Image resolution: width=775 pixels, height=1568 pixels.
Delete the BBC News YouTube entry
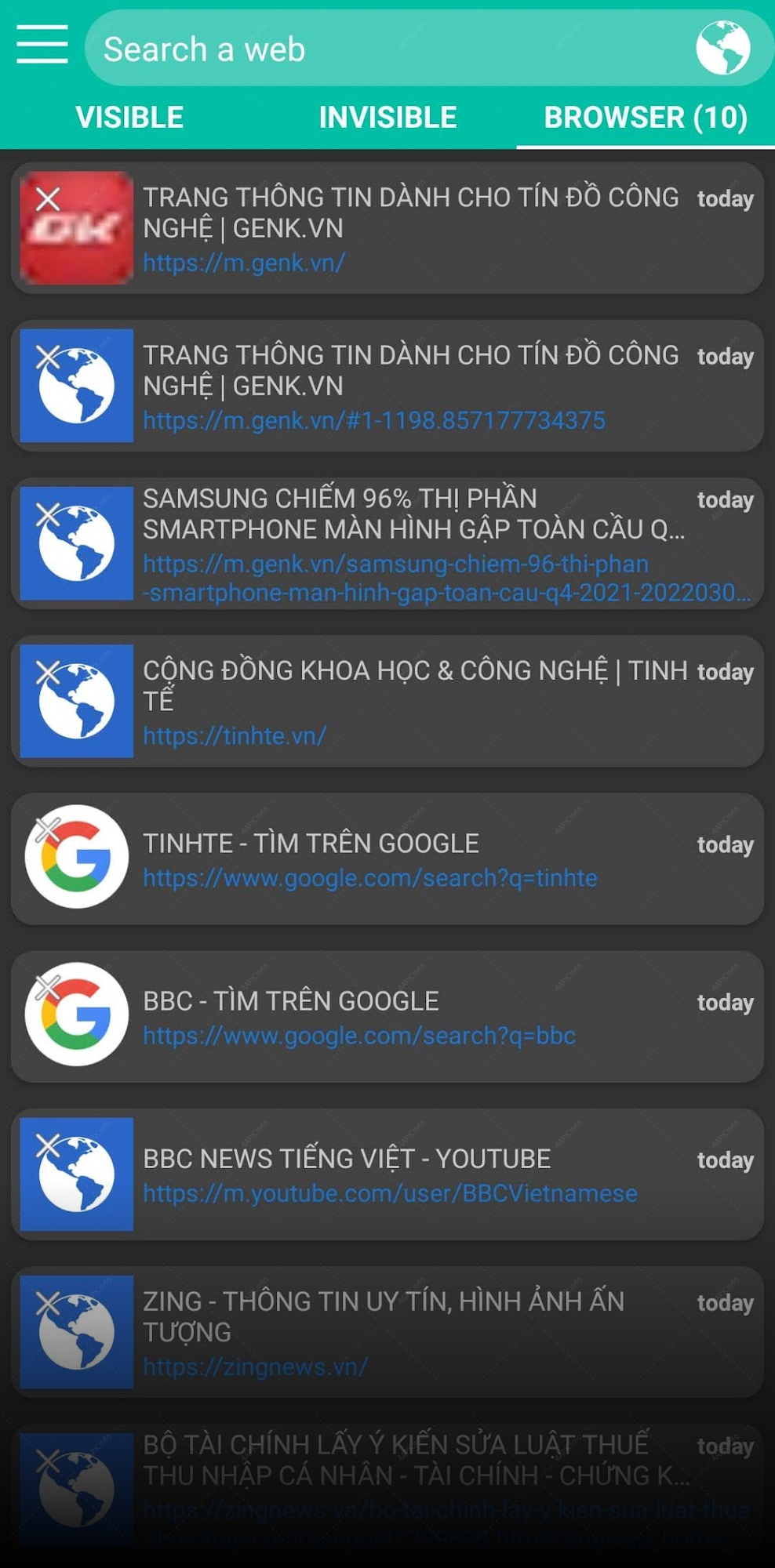click(x=48, y=1146)
